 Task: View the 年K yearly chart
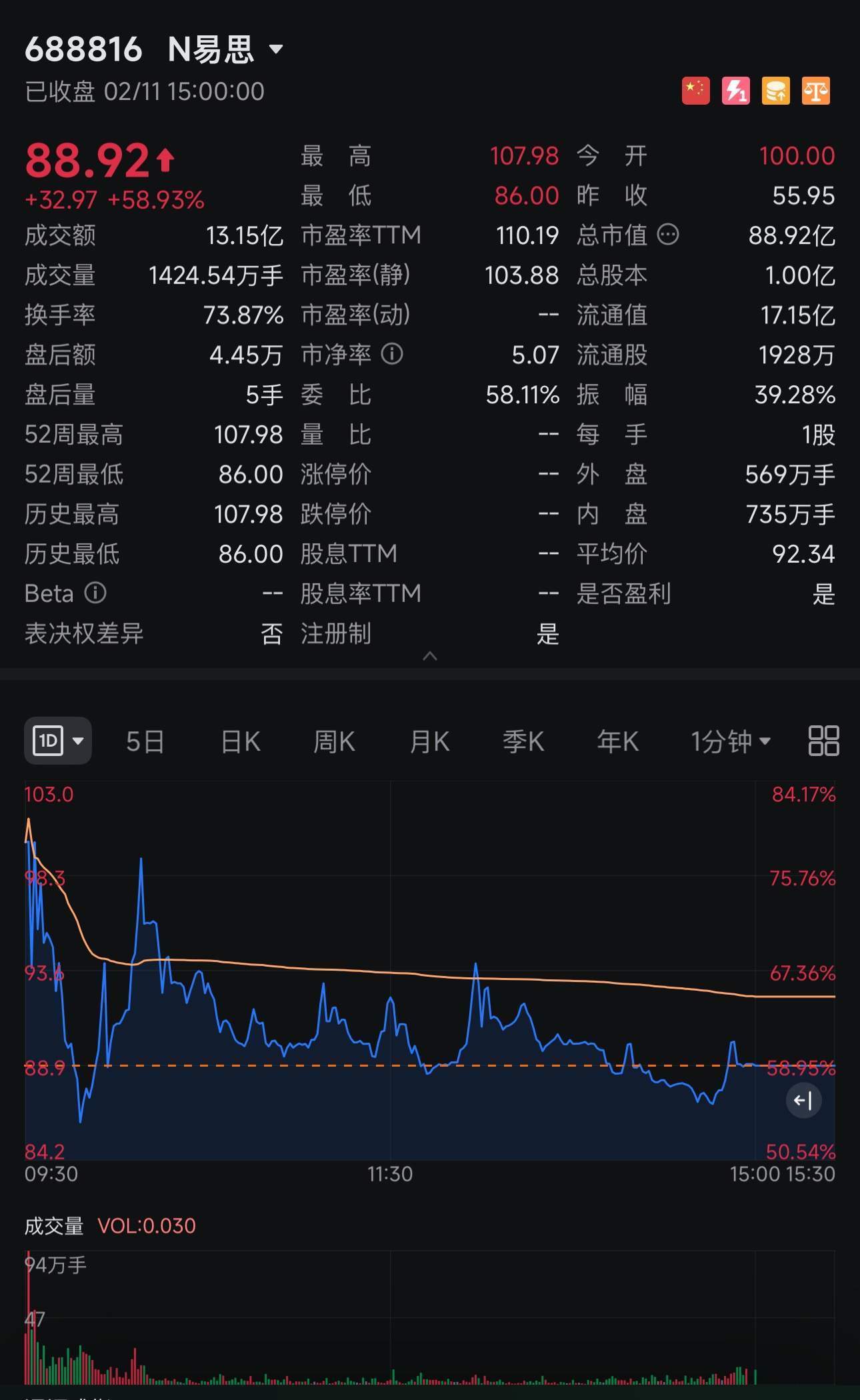coord(617,741)
